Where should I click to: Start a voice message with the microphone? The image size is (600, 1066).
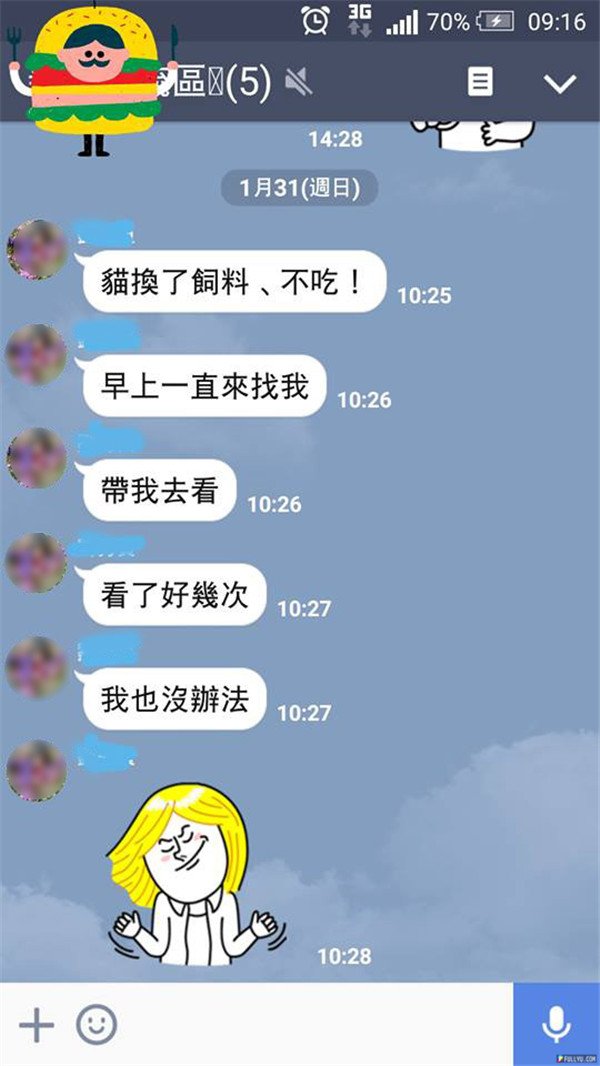556,1025
